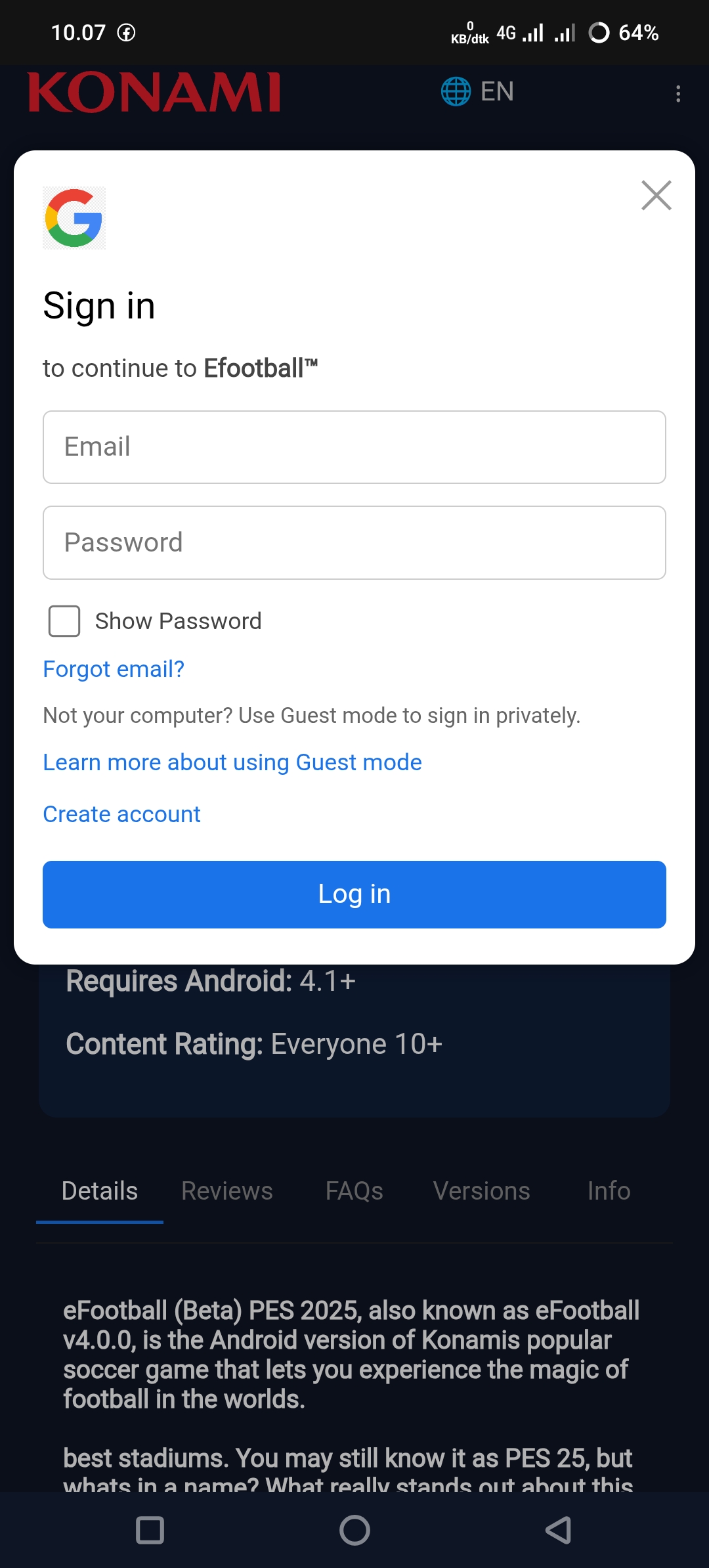Focus the Password field

[x=354, y=543]
